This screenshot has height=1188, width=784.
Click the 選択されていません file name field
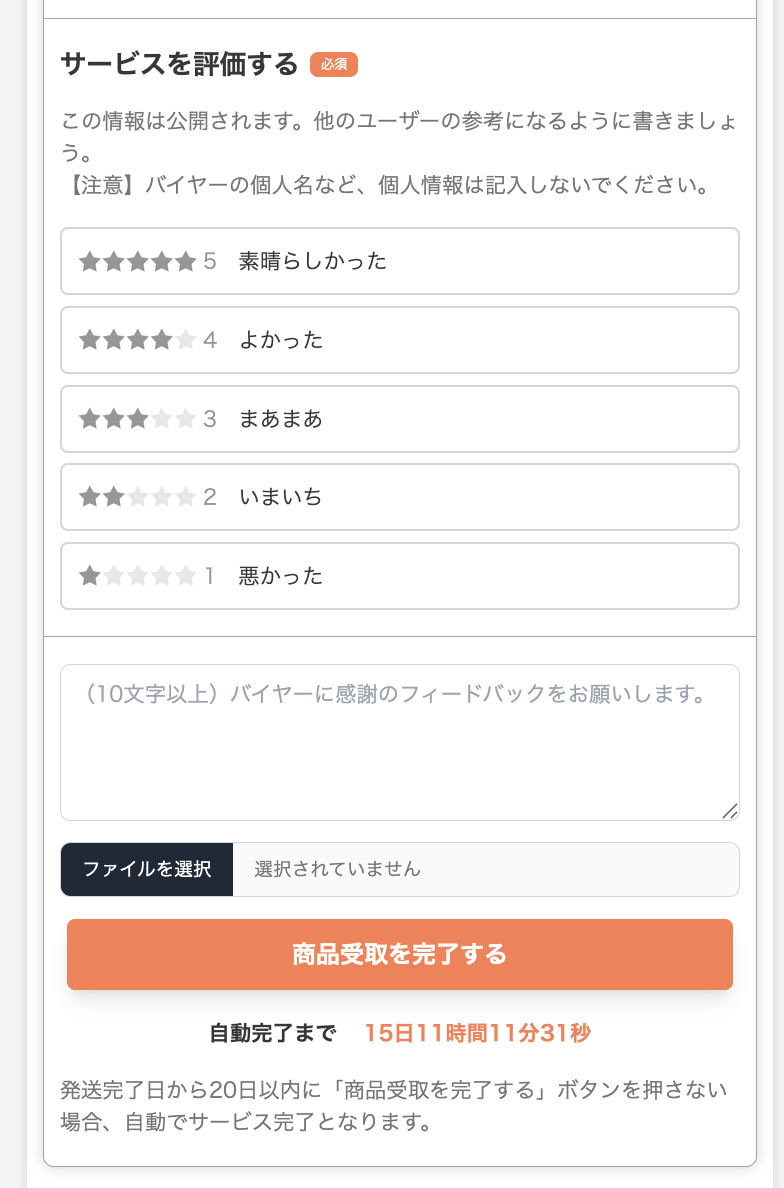(x=486, y=869)
